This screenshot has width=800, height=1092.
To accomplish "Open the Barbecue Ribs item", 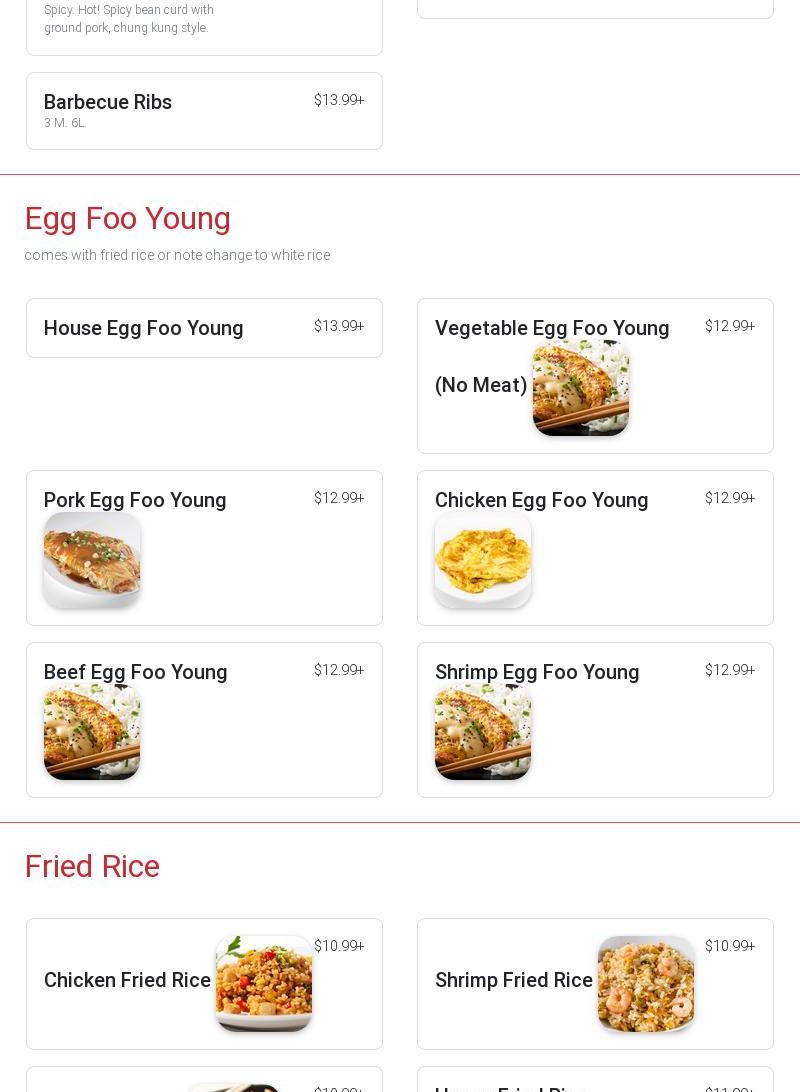I will pos(204,111).
